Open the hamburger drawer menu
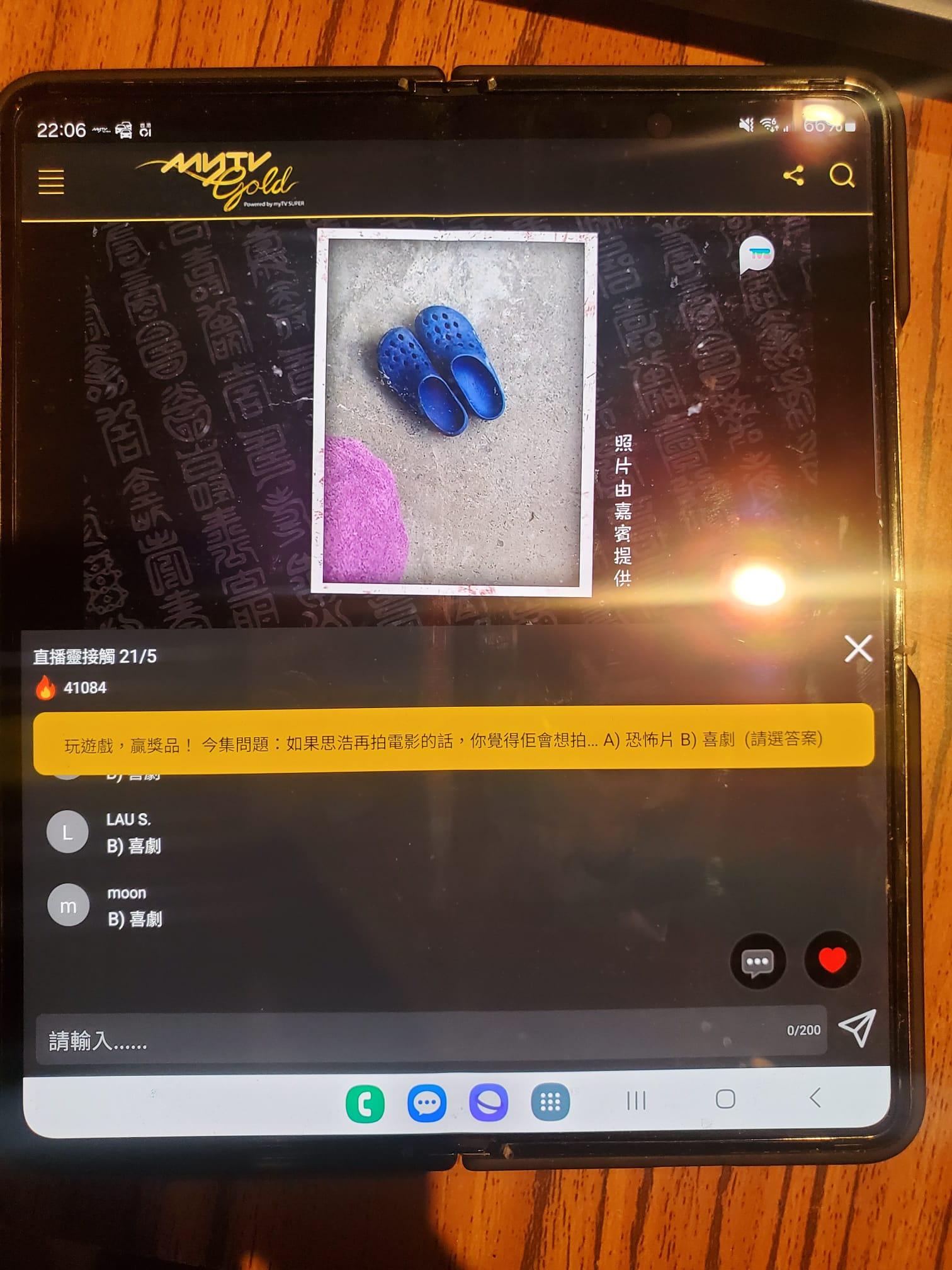This screenshot has height=1270, width=952. (51, 181)
